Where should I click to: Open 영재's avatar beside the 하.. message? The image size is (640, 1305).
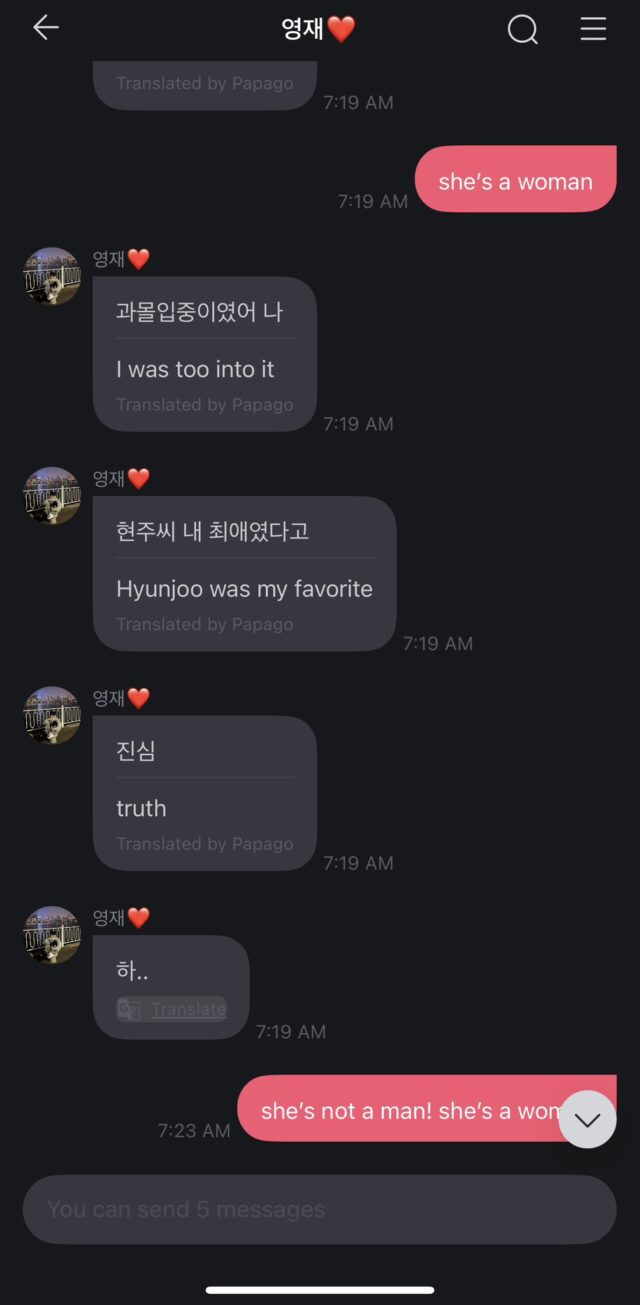pyautogui.click(x=52, y=935)
